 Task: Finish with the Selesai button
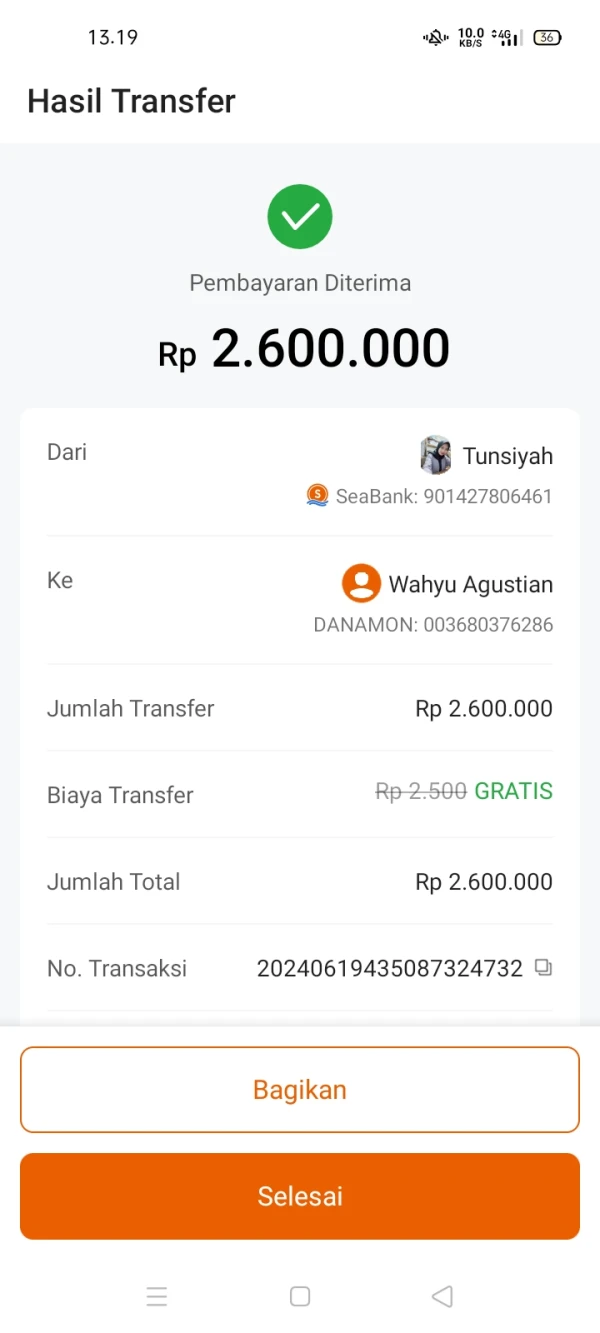pos(300,1196)
